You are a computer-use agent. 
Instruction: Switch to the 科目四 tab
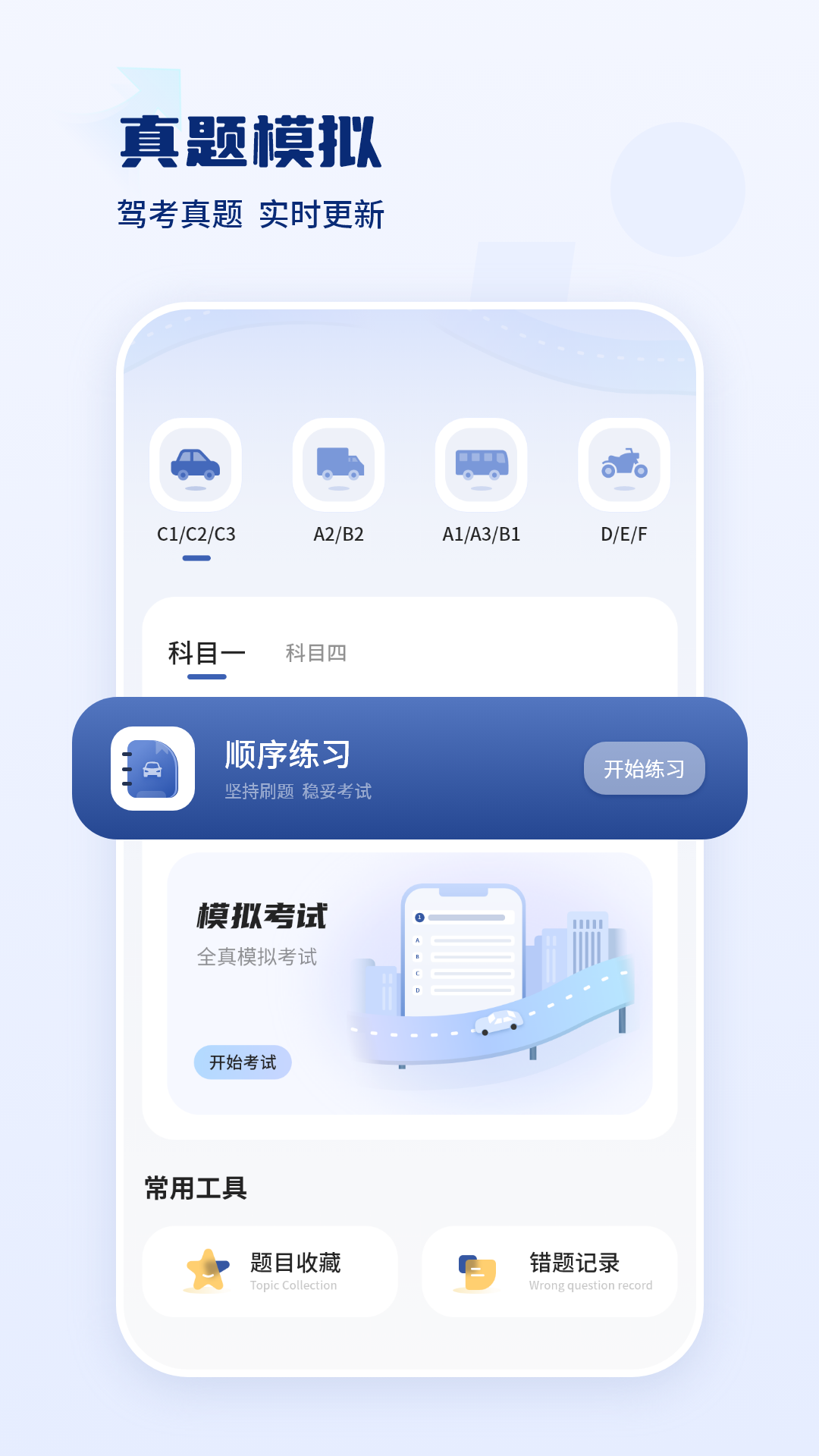pos(315,653)
